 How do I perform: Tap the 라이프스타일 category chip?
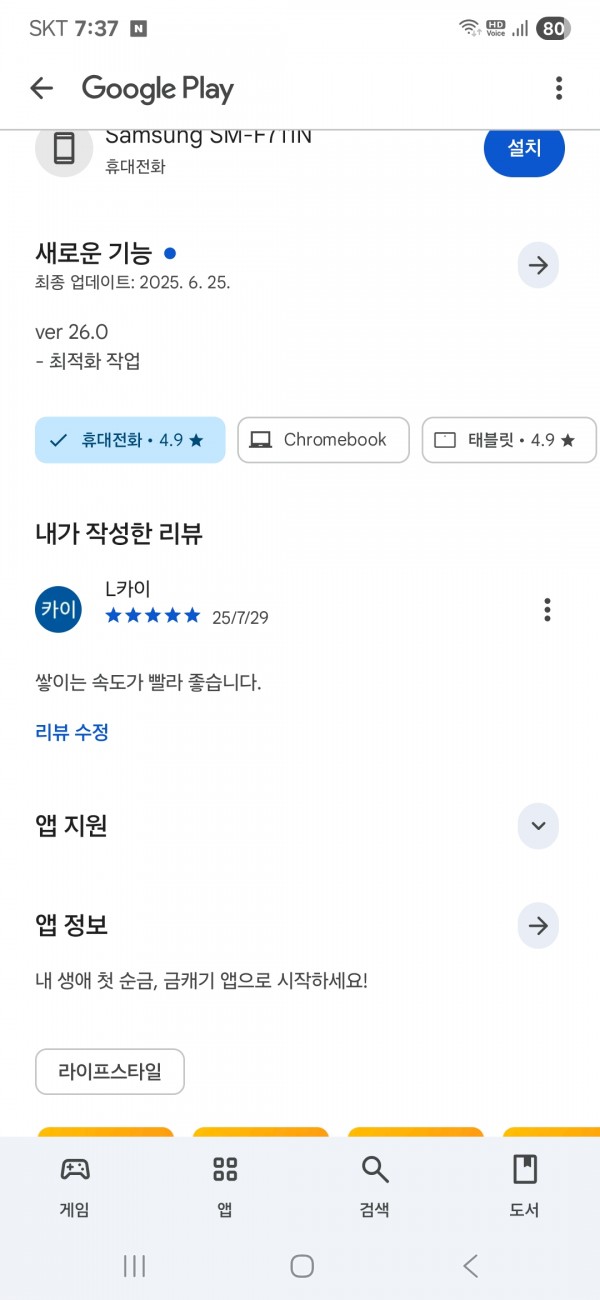pos(110,1072)
